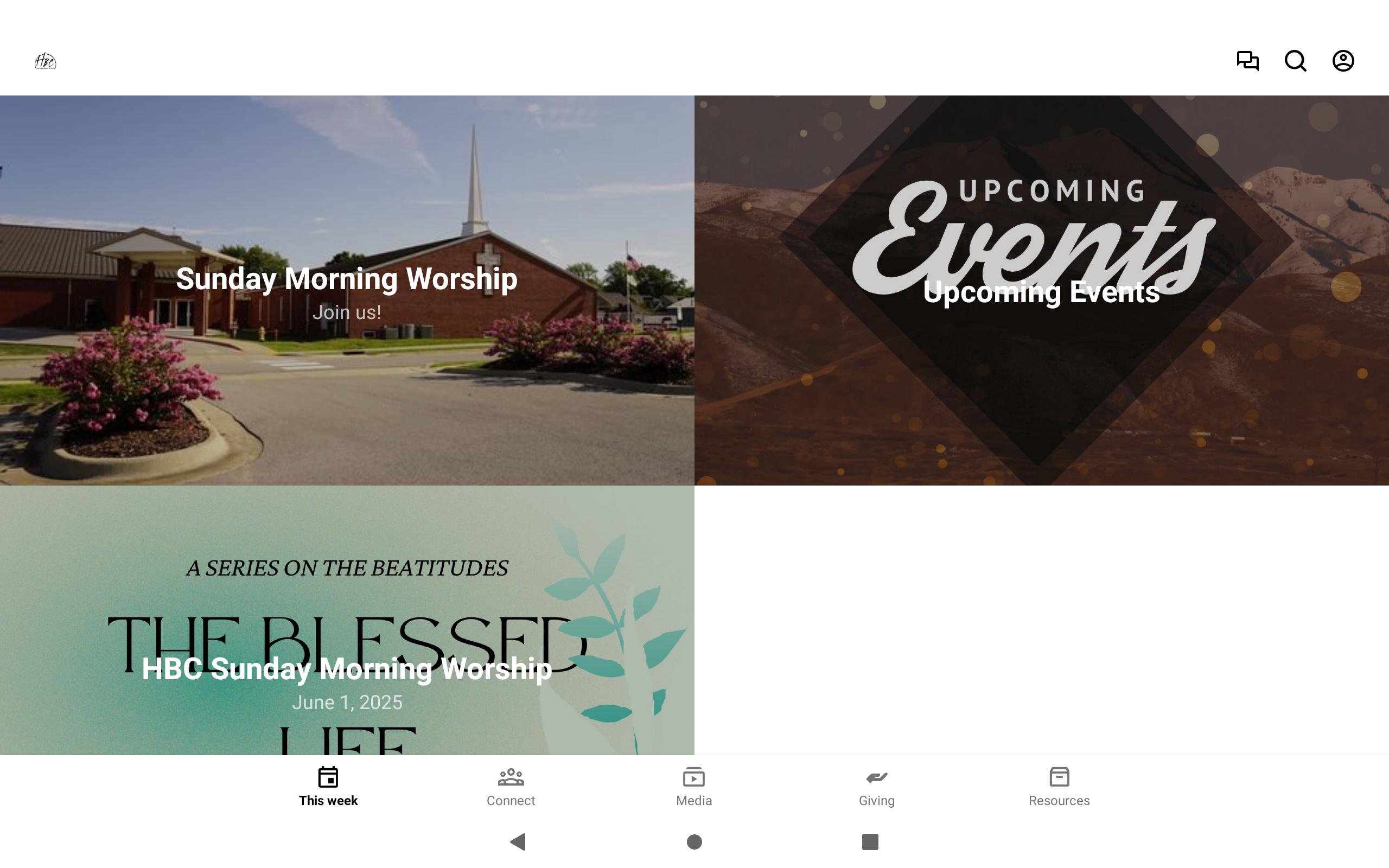Open the Upcoming Events card
The image size is (1389, 868).
point(1041,290)
